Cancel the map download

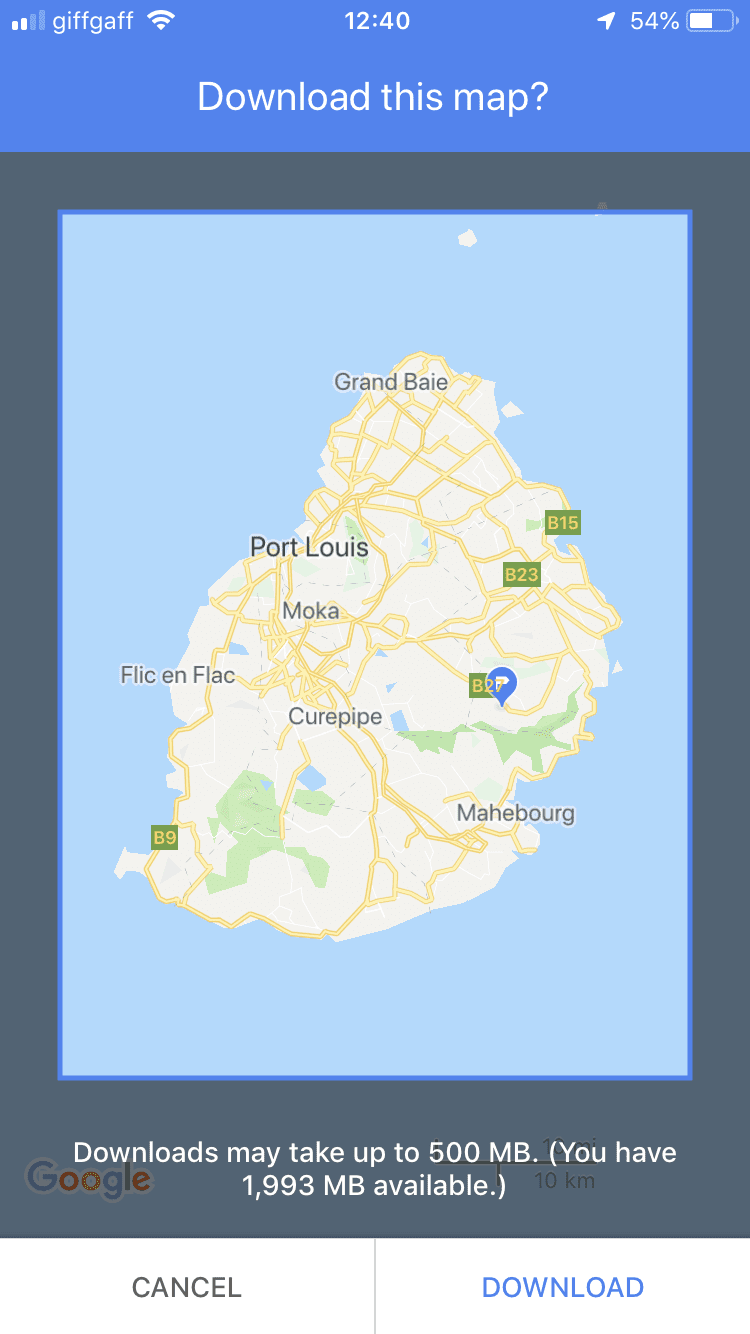[x=187, y=1287]
